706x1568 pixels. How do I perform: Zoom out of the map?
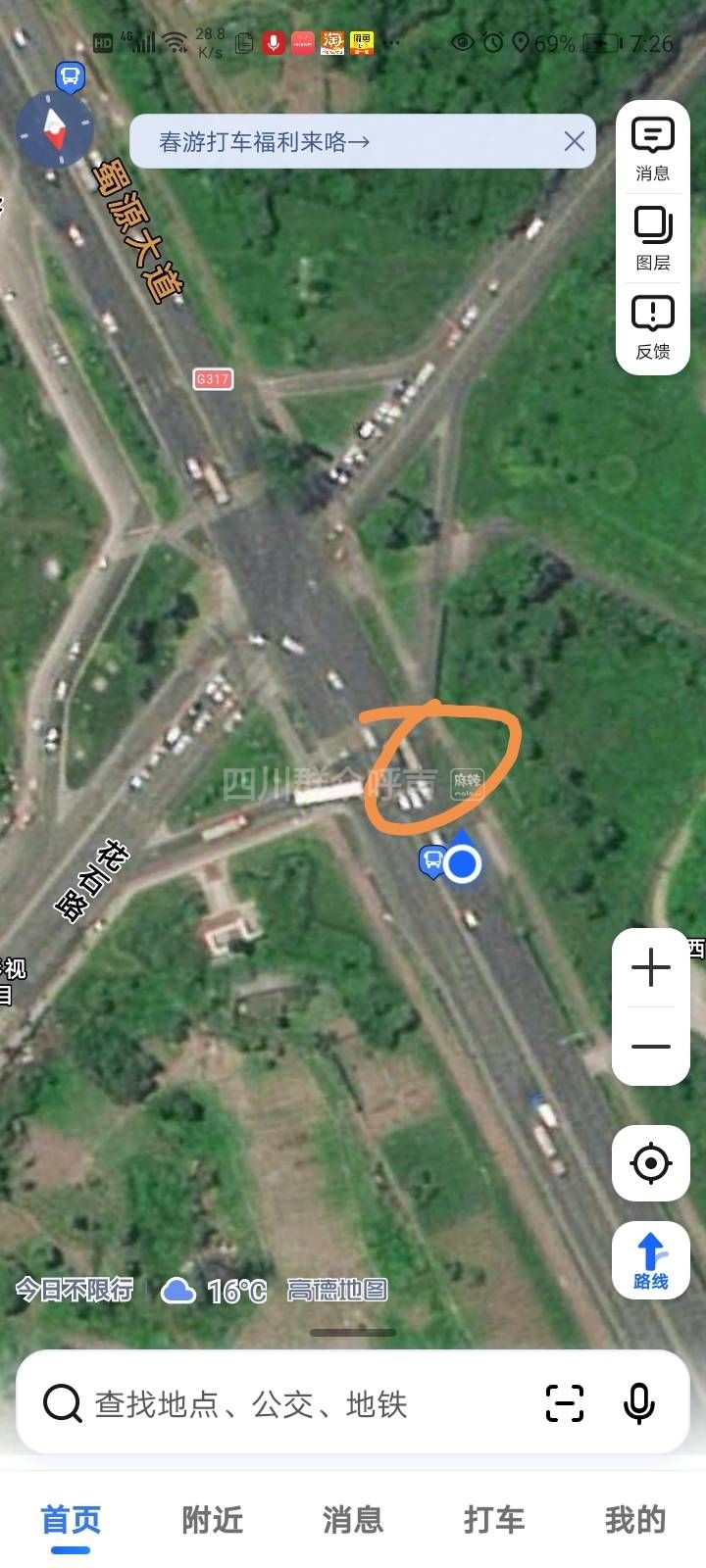[651, 1047]
